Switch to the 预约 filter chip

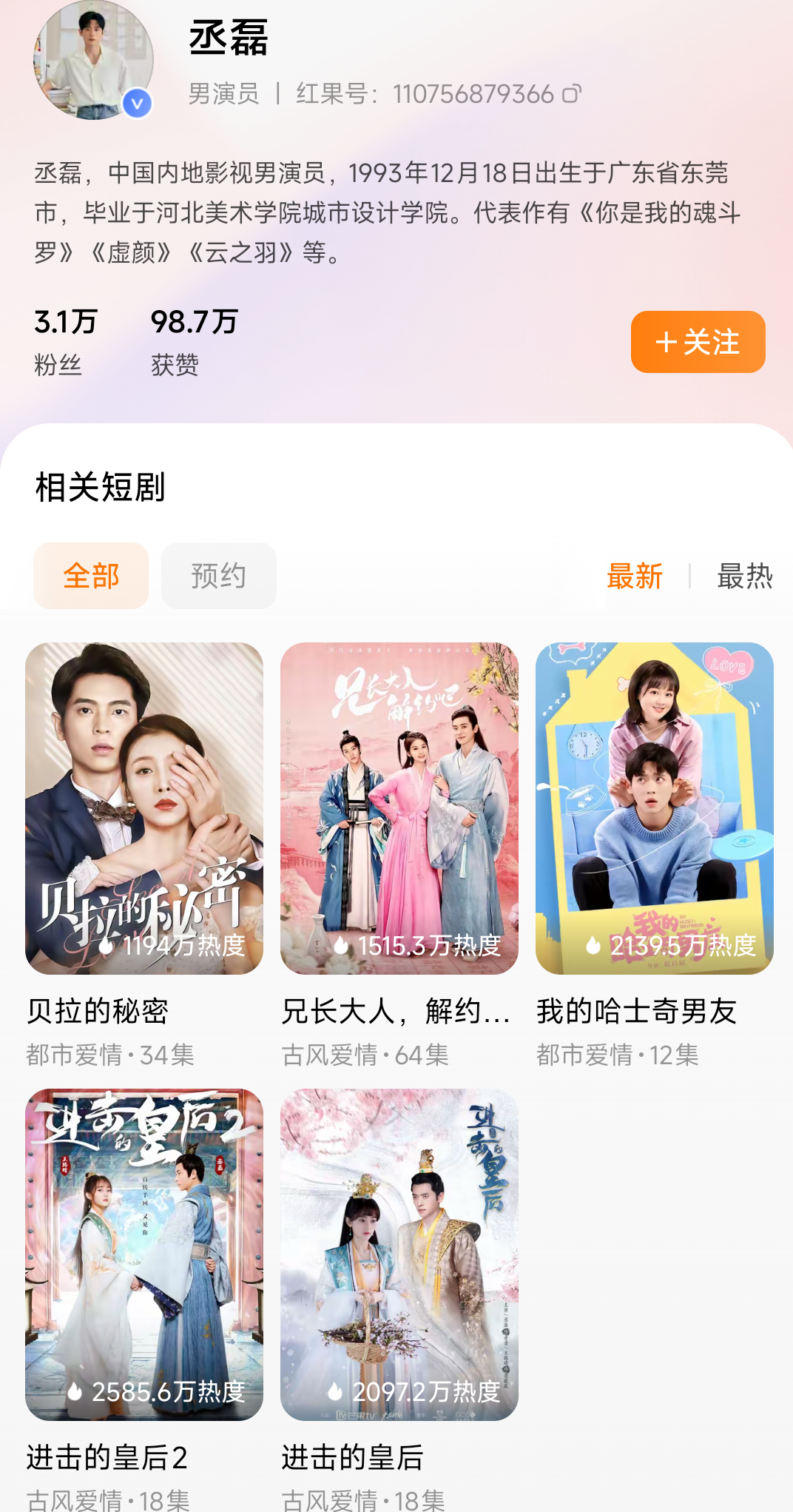[x=219, y=576]
